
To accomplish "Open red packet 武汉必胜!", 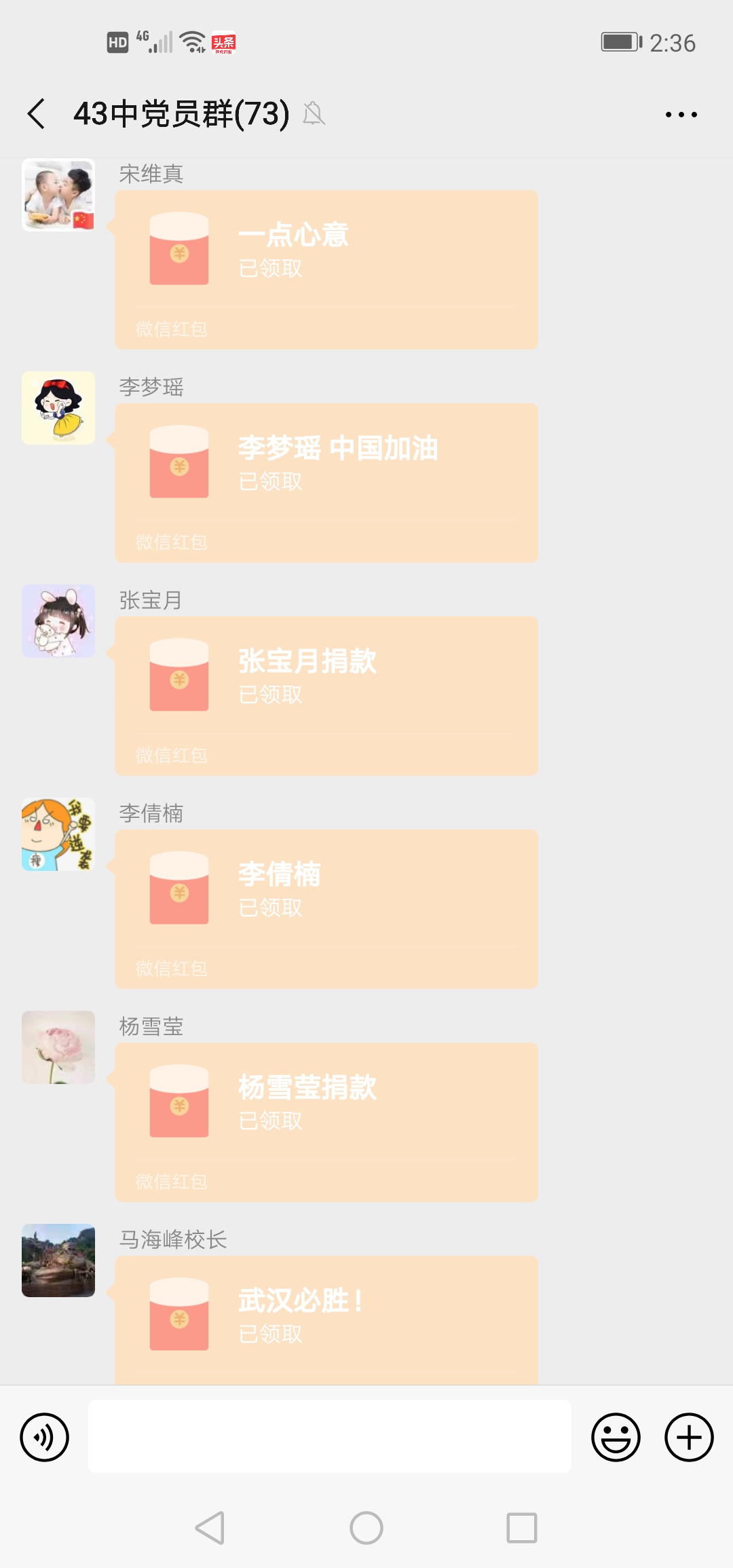I will coord(326,1319).
